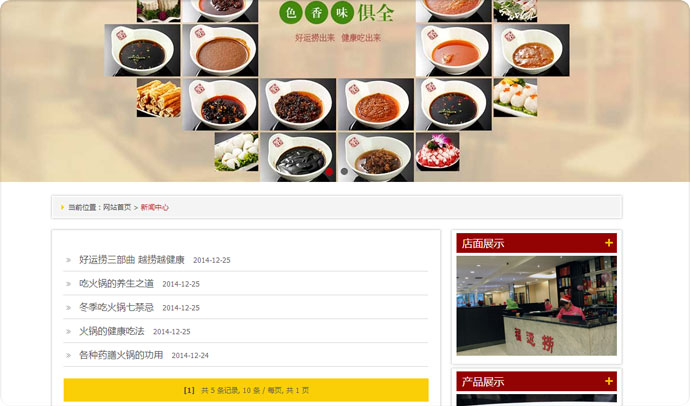
Task: Open article 火锅的健康吃法
Action: [112, 331]
